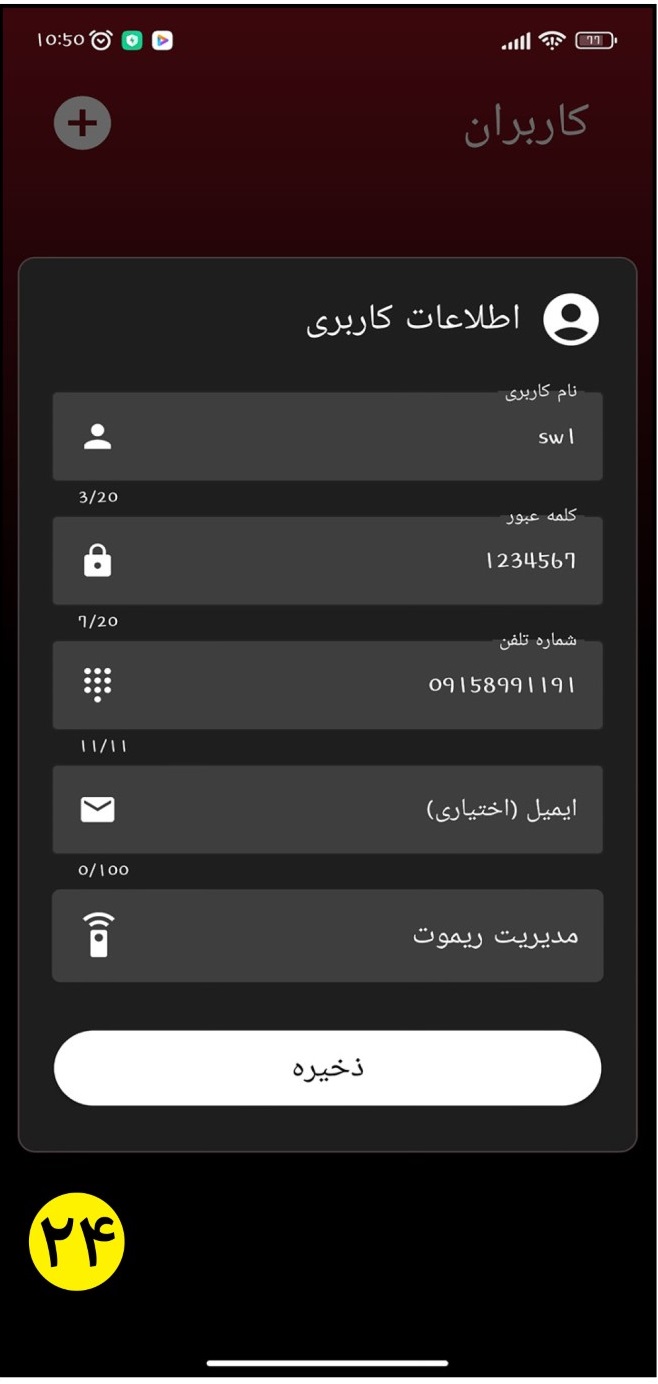Tap the username field containing sw1
The height and width of the screenshot is (1384, 658).
[328, 436]
